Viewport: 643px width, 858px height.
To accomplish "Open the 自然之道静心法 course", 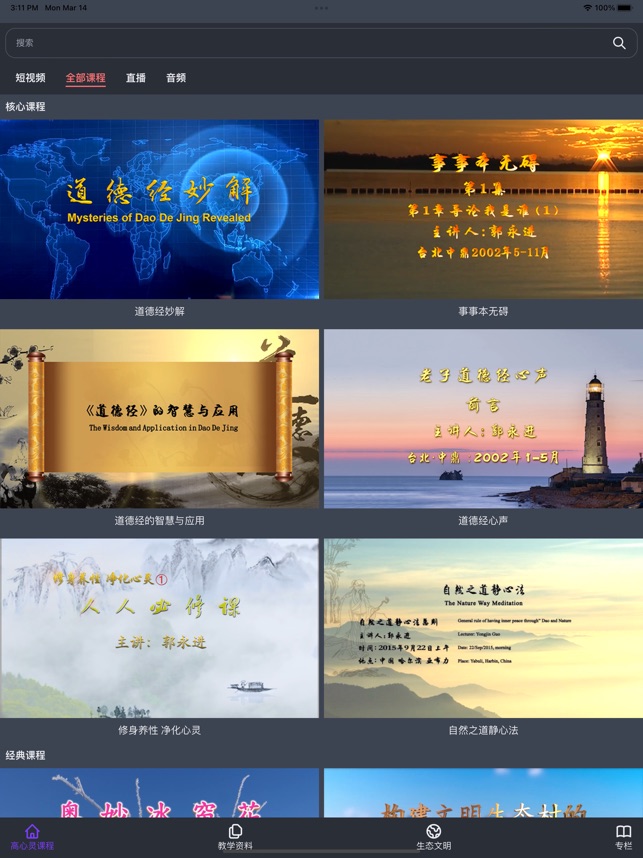I will coord(483,628).
